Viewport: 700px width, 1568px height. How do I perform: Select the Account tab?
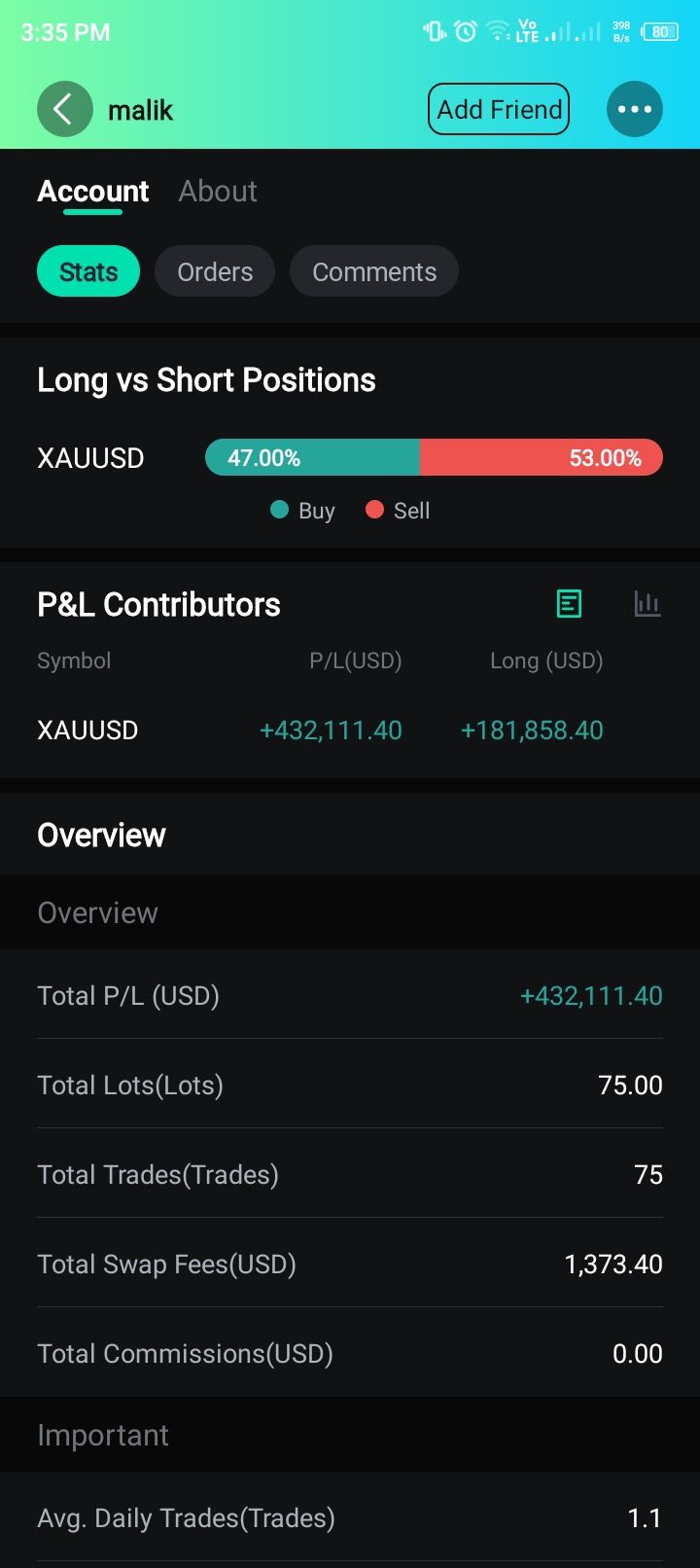click(x=93, y=192)
